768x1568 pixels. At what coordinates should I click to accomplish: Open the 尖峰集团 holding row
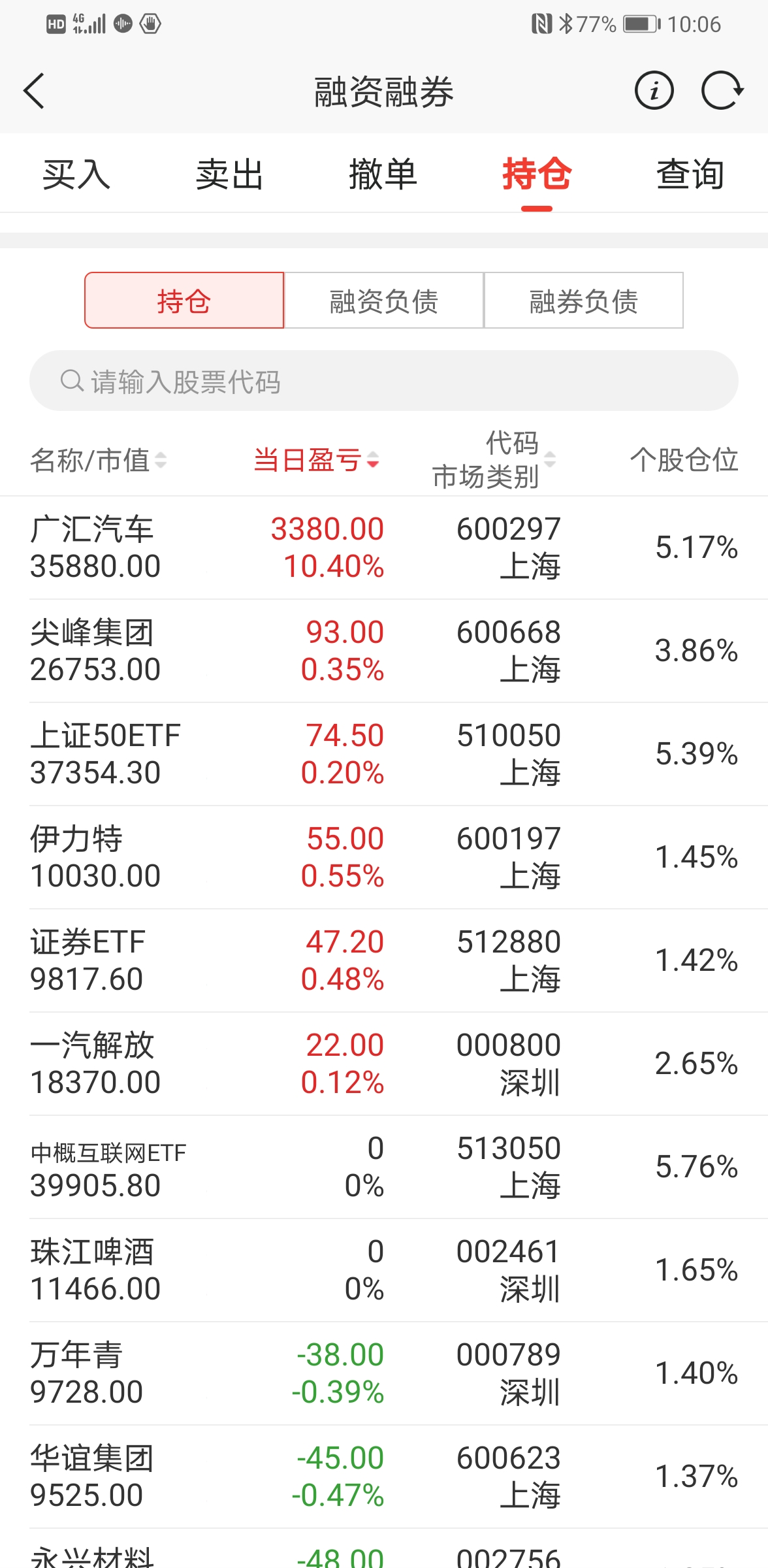(x=384, y=651)
